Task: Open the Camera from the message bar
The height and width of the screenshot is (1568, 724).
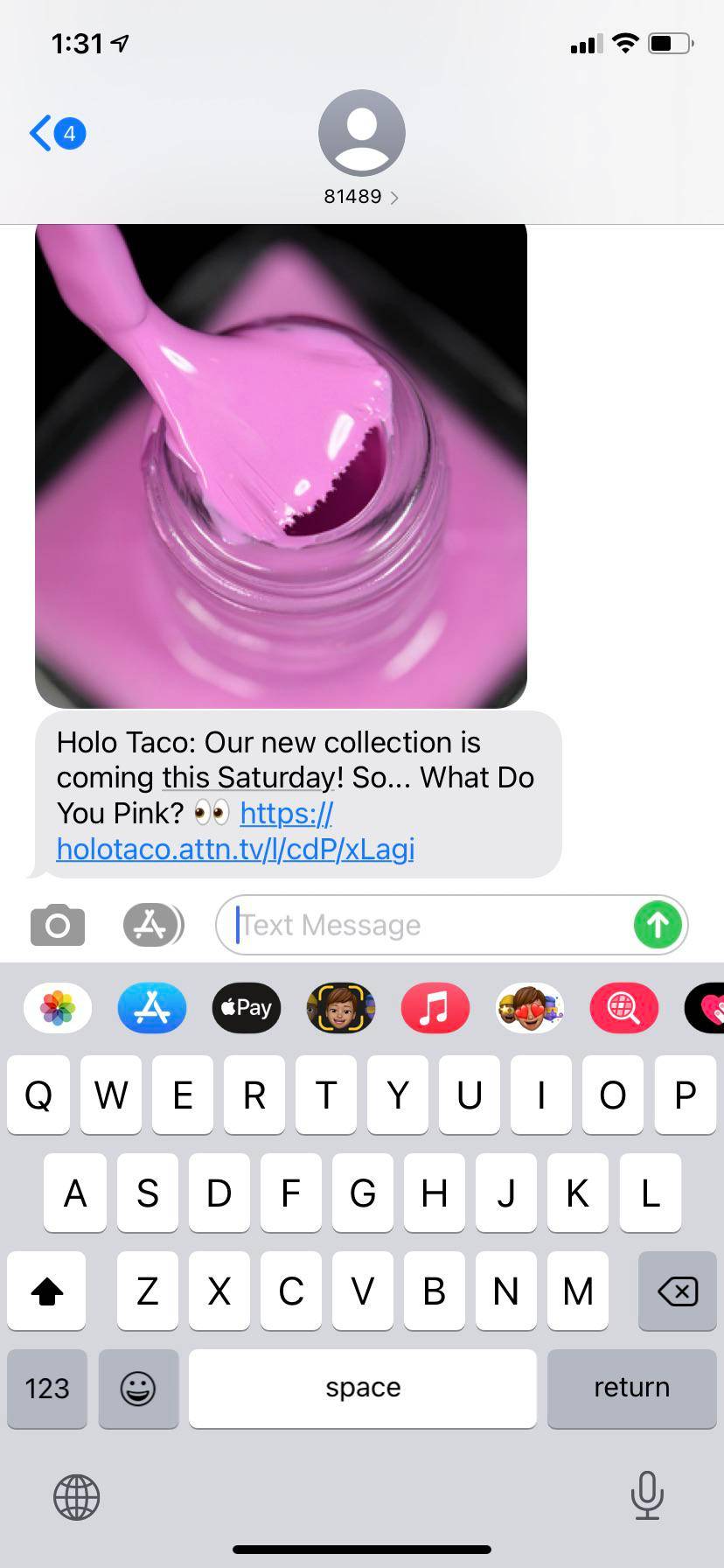Action: [x=57, y=924]
